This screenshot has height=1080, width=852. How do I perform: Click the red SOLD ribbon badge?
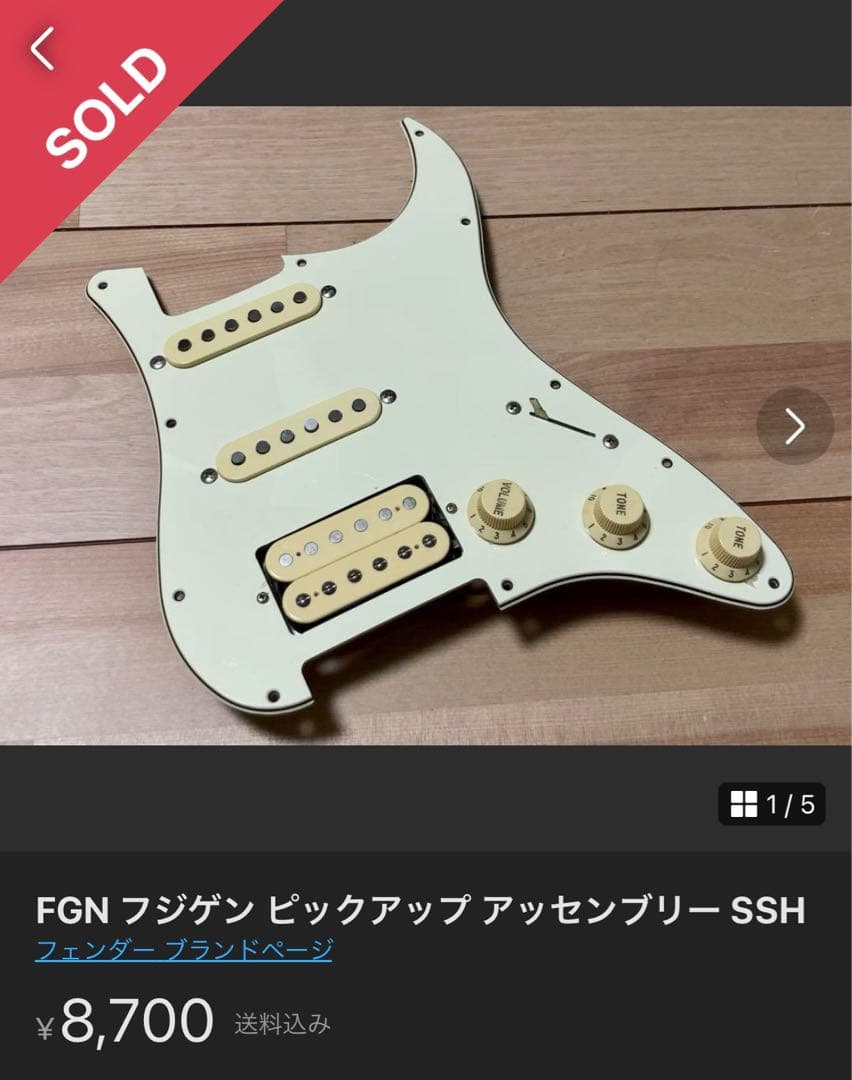105,105
